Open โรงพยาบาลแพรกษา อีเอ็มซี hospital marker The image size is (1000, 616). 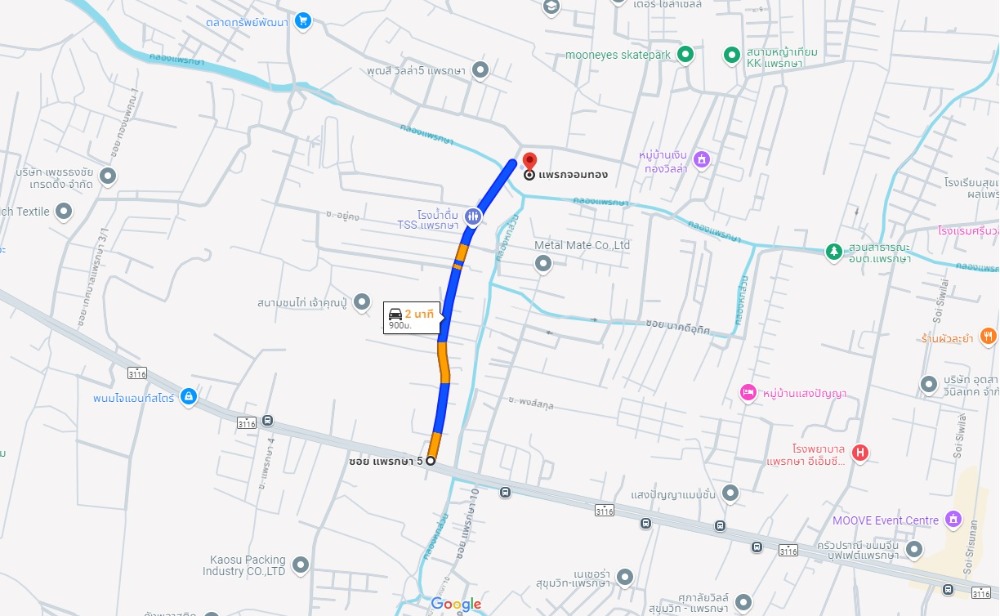pos(860,453)
